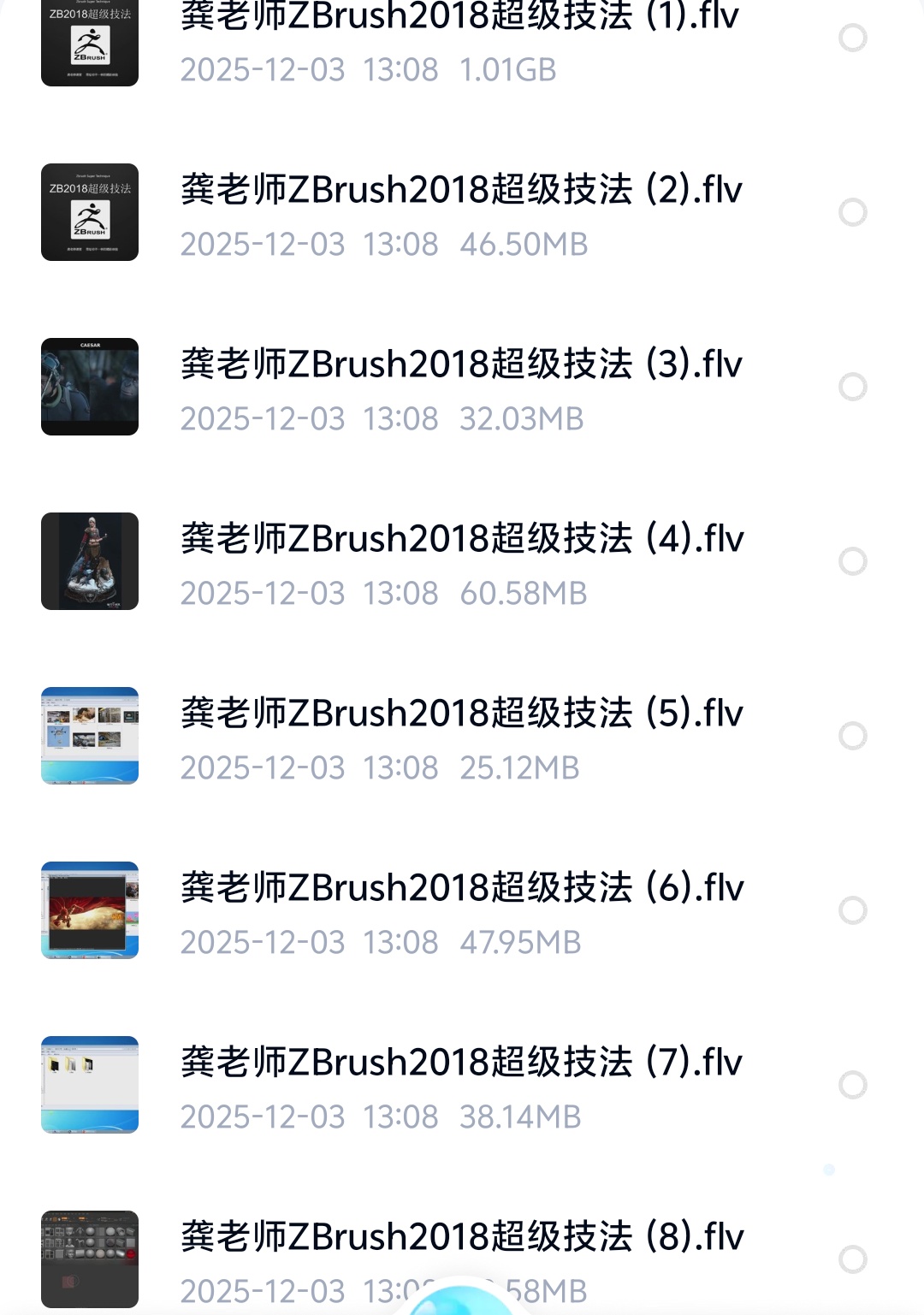Check the selection circle for (7).flv
Image resolution: width=924 pixels, height=1315 pixels.
point(853,1085)
